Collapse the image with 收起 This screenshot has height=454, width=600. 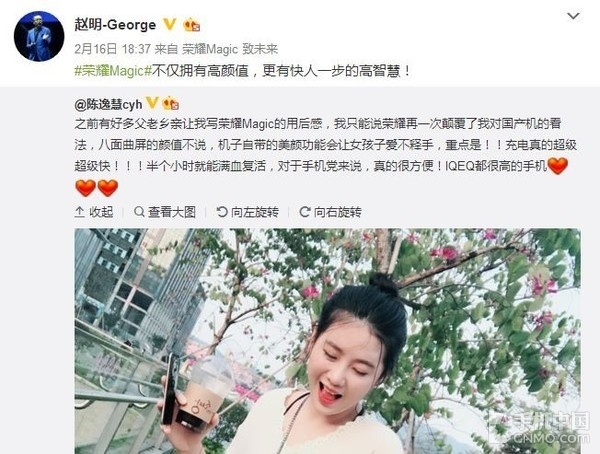(94, 212)
